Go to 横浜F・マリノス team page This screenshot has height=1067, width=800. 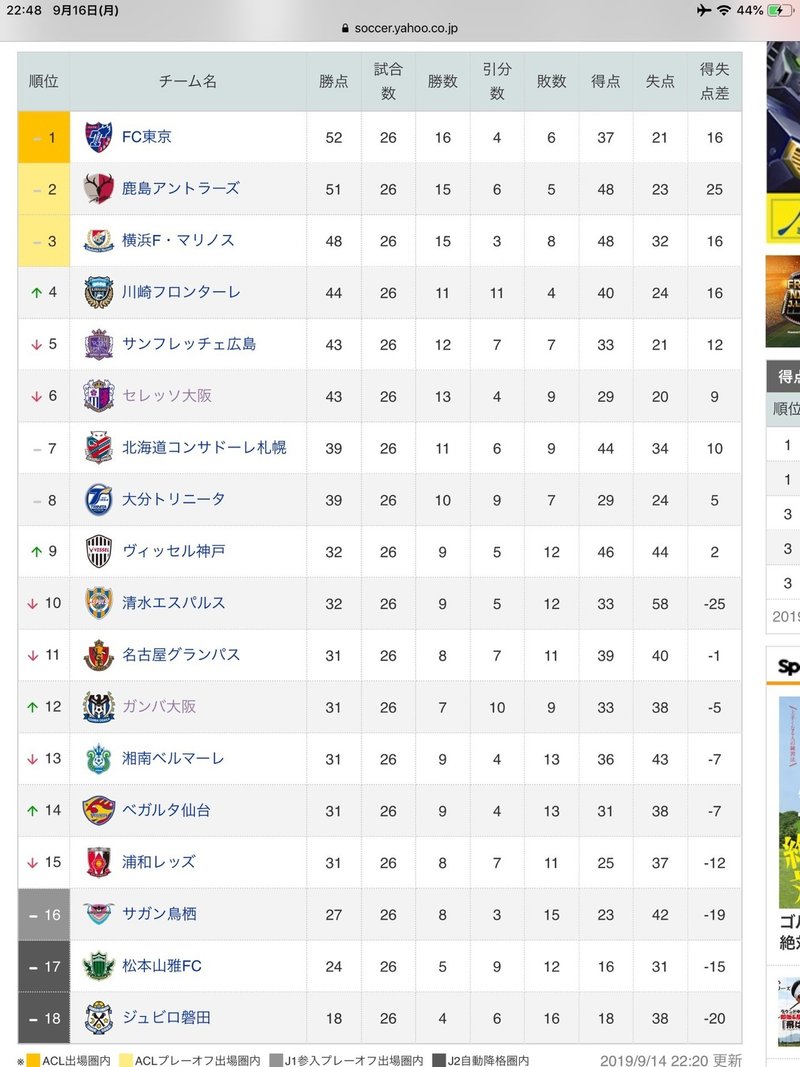(x=178, y=241)
